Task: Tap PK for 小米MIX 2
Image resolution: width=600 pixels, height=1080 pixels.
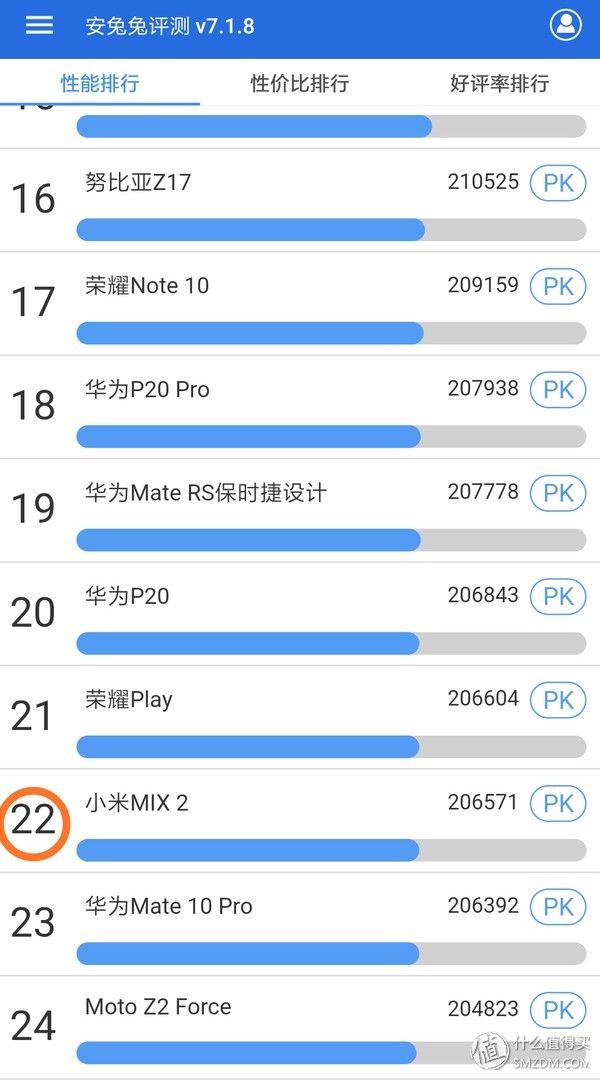Action: coord(558,803)
